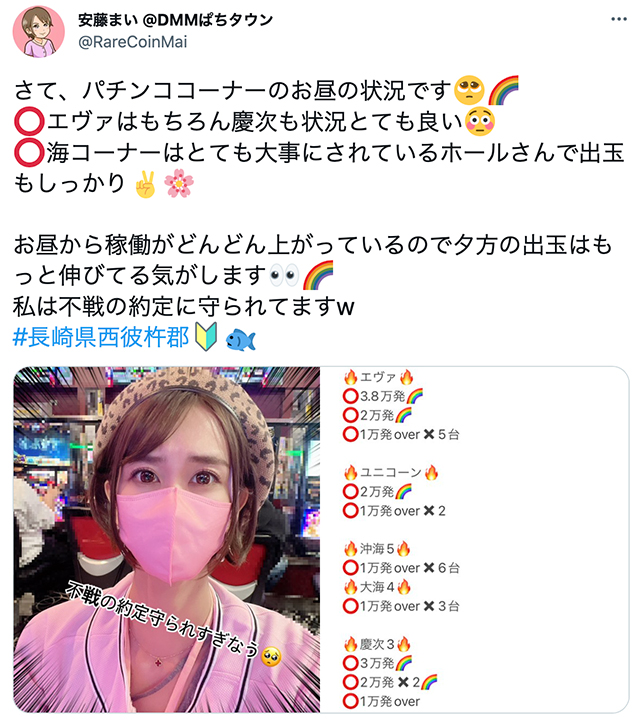Open 安藤まい's profile avatar
640x724 pixels.
coord(38,31)
